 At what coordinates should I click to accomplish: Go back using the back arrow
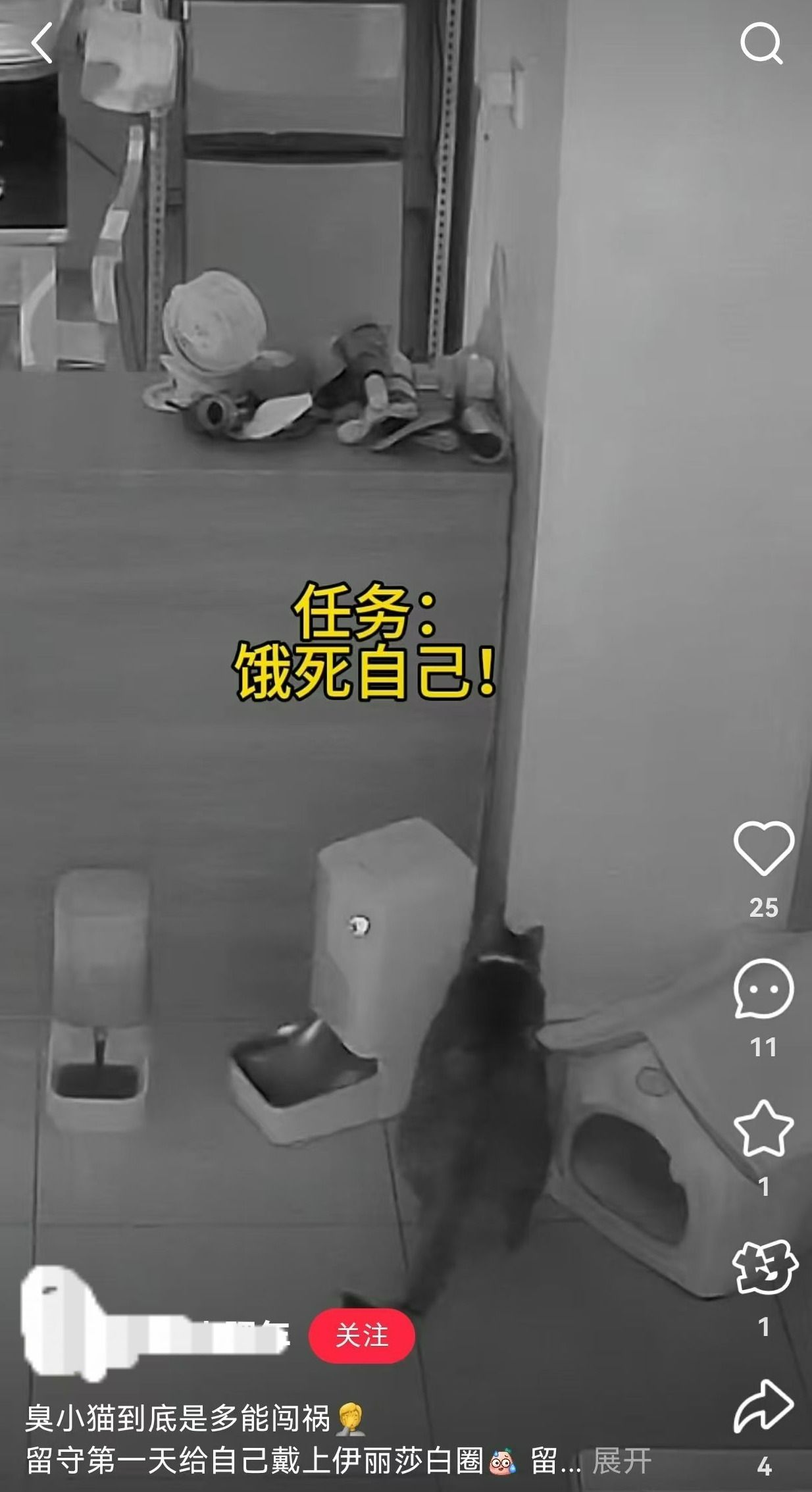tap(42, 43)
